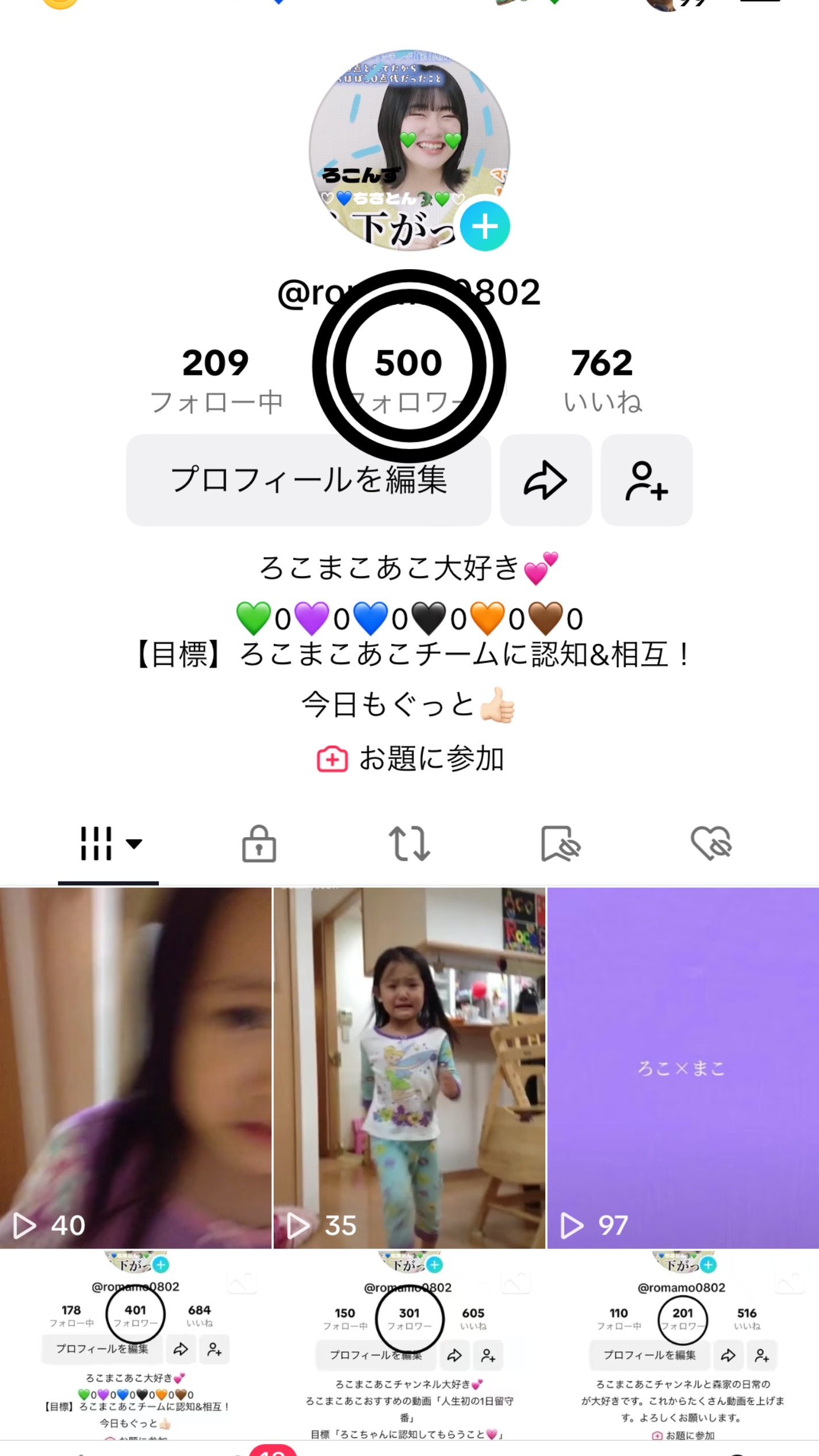
Task: Share this profile via the arrow icon
Action: click(545, 480)
